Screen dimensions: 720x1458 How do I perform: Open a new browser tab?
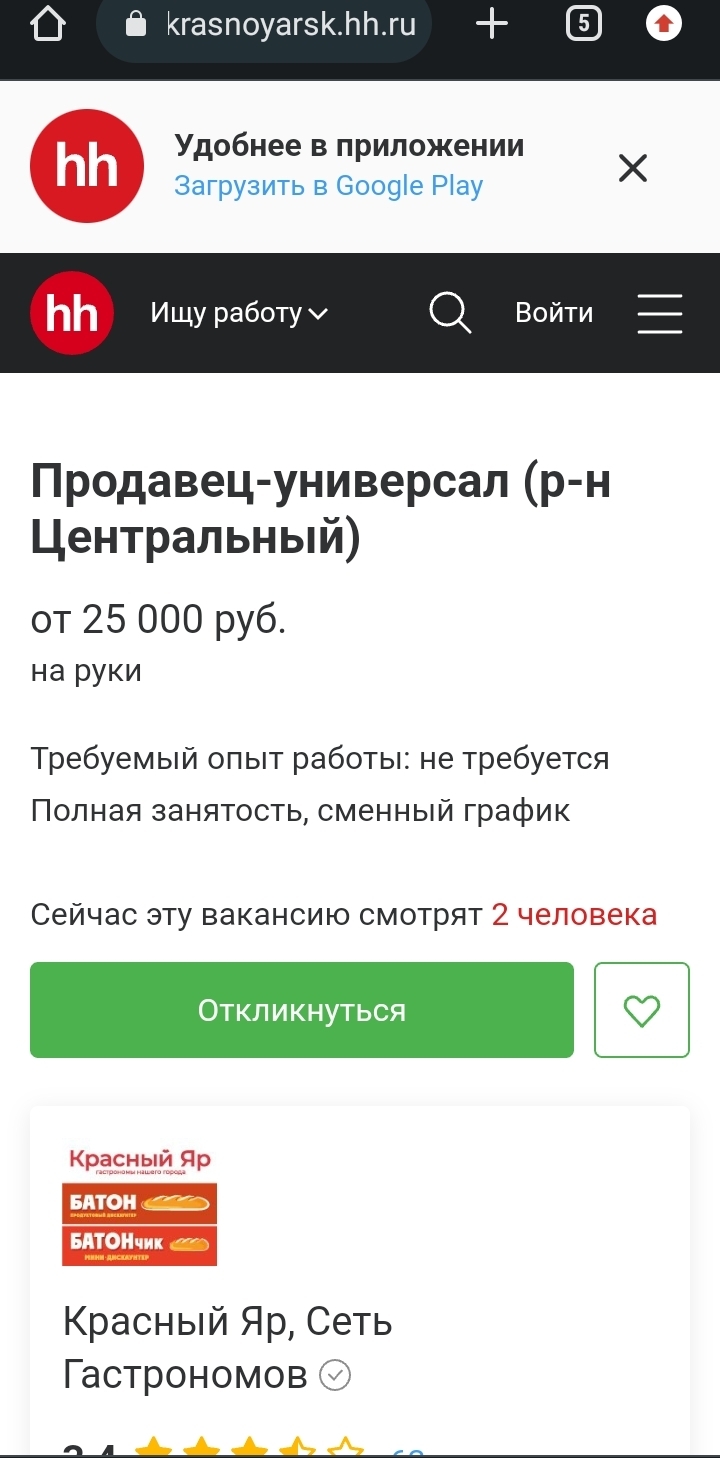[491, 24]
